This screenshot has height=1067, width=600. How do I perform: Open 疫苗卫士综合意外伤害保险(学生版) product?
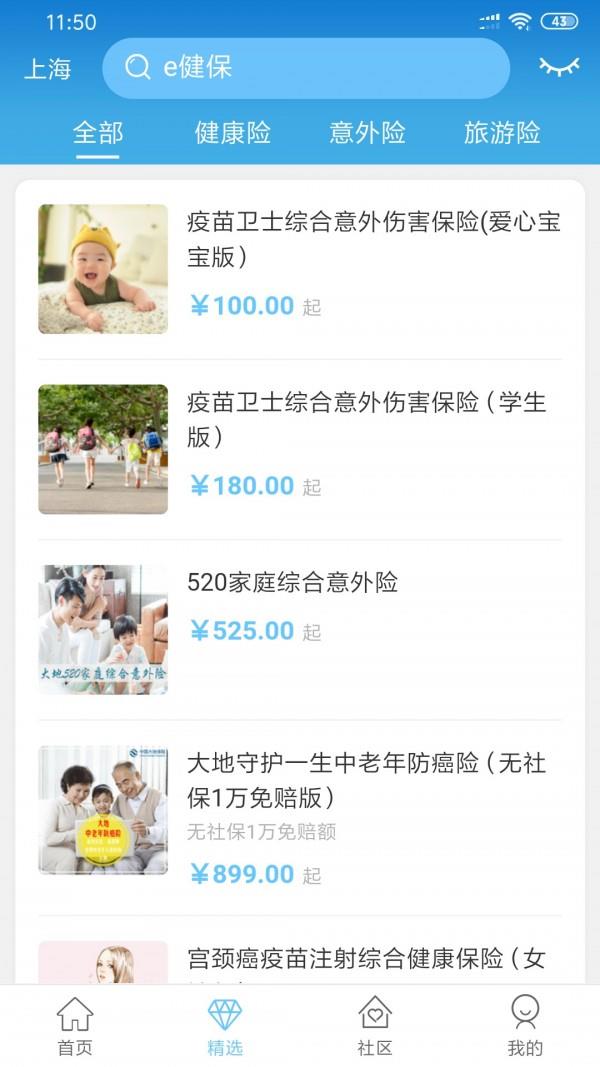point(300,450)
